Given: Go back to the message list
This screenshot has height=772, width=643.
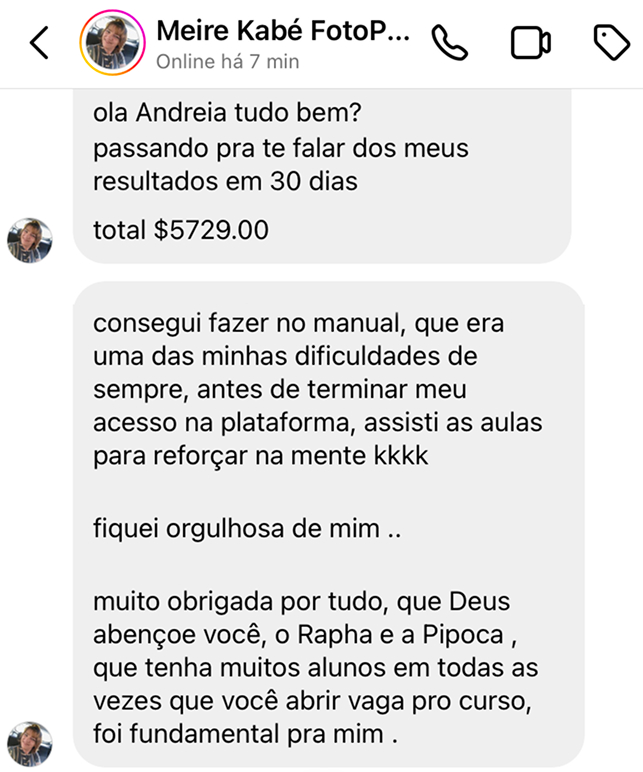Looking at the screenshot, I should [x=39, y=43].
